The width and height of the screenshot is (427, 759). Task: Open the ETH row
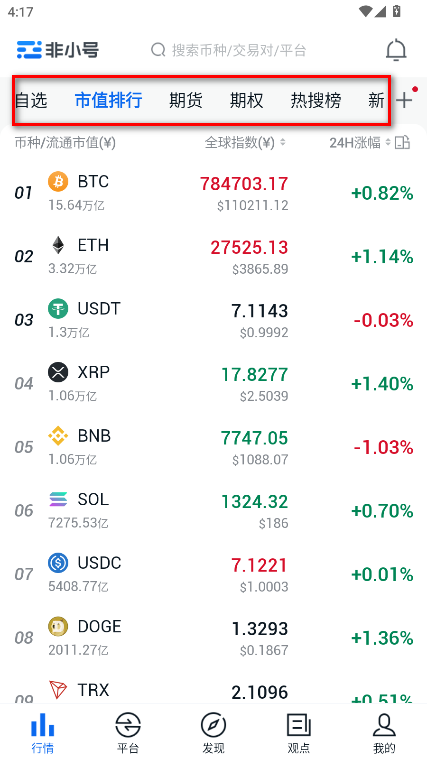(x=214, y=257)
